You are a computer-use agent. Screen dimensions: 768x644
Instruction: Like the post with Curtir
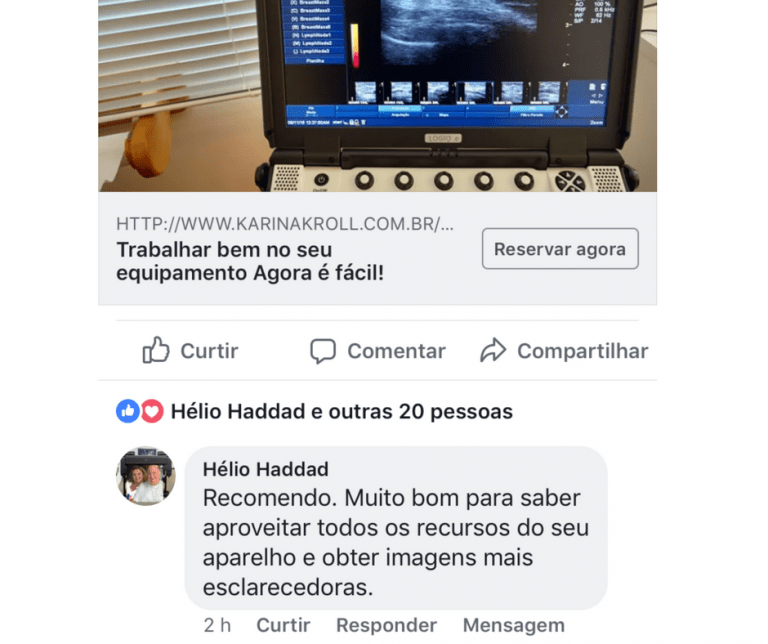pyautogui.click(x=190, y=351)
